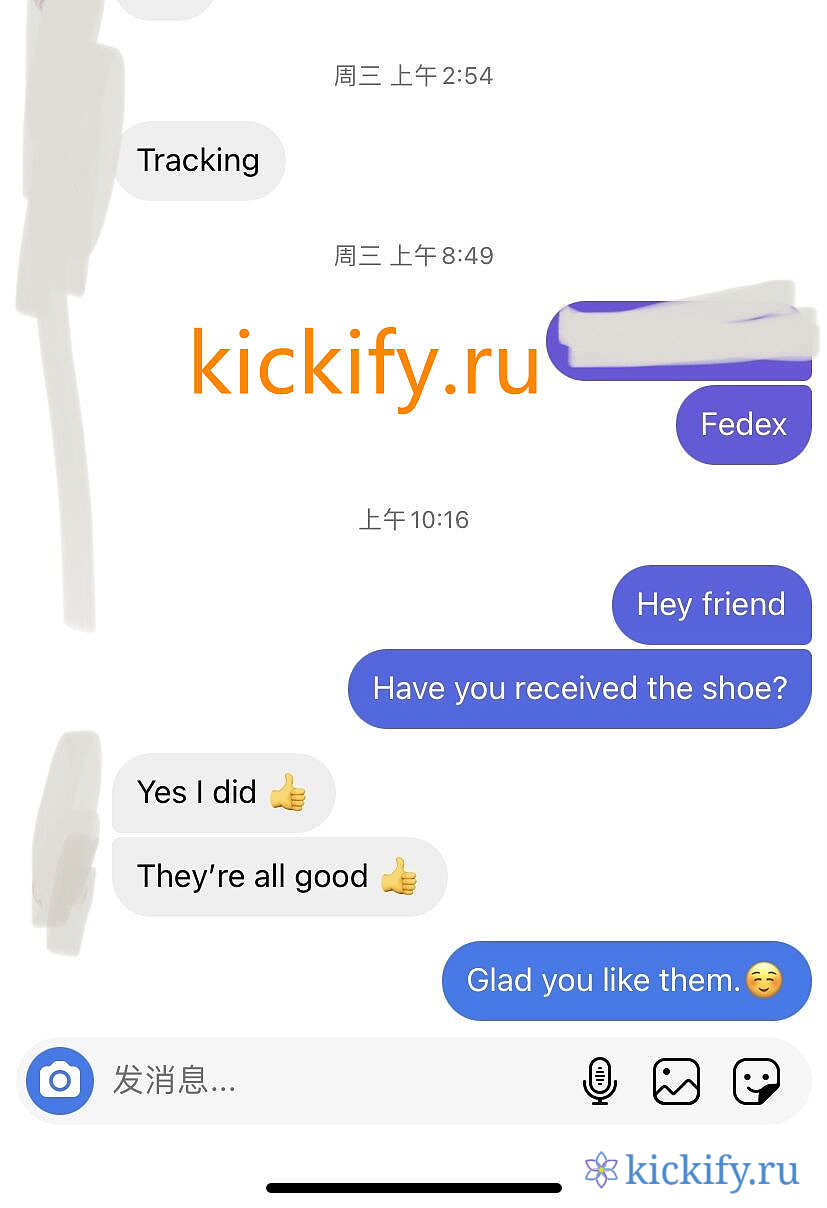Record a voice message with the microphone
Image resolution: width=827 pixels, height=1208 pixels.
pos(599,1081)
